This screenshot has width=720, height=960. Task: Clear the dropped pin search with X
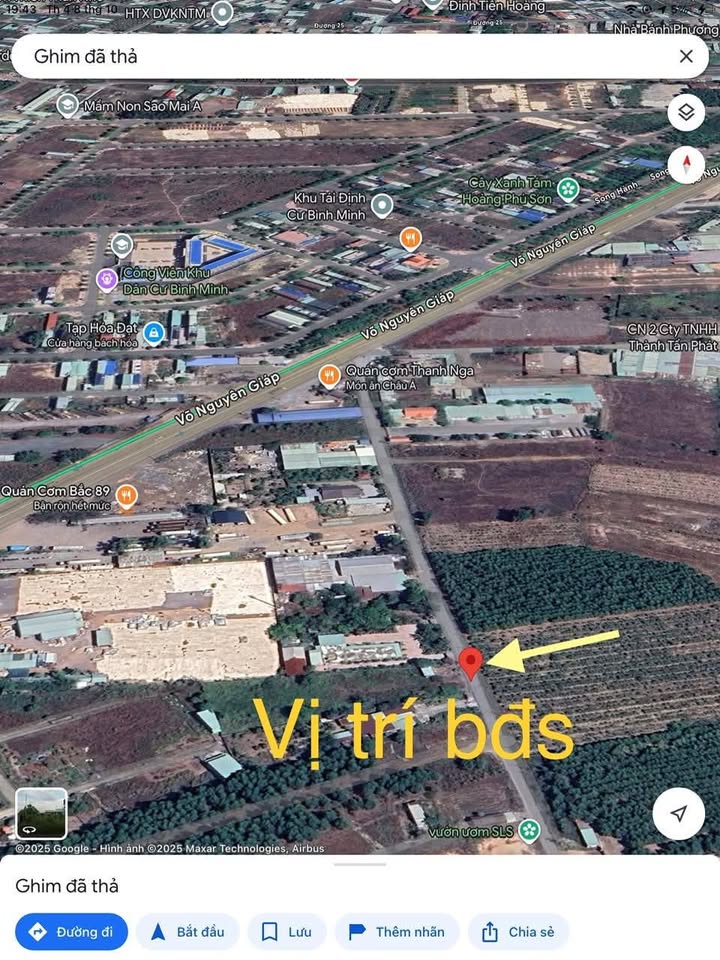686,56
